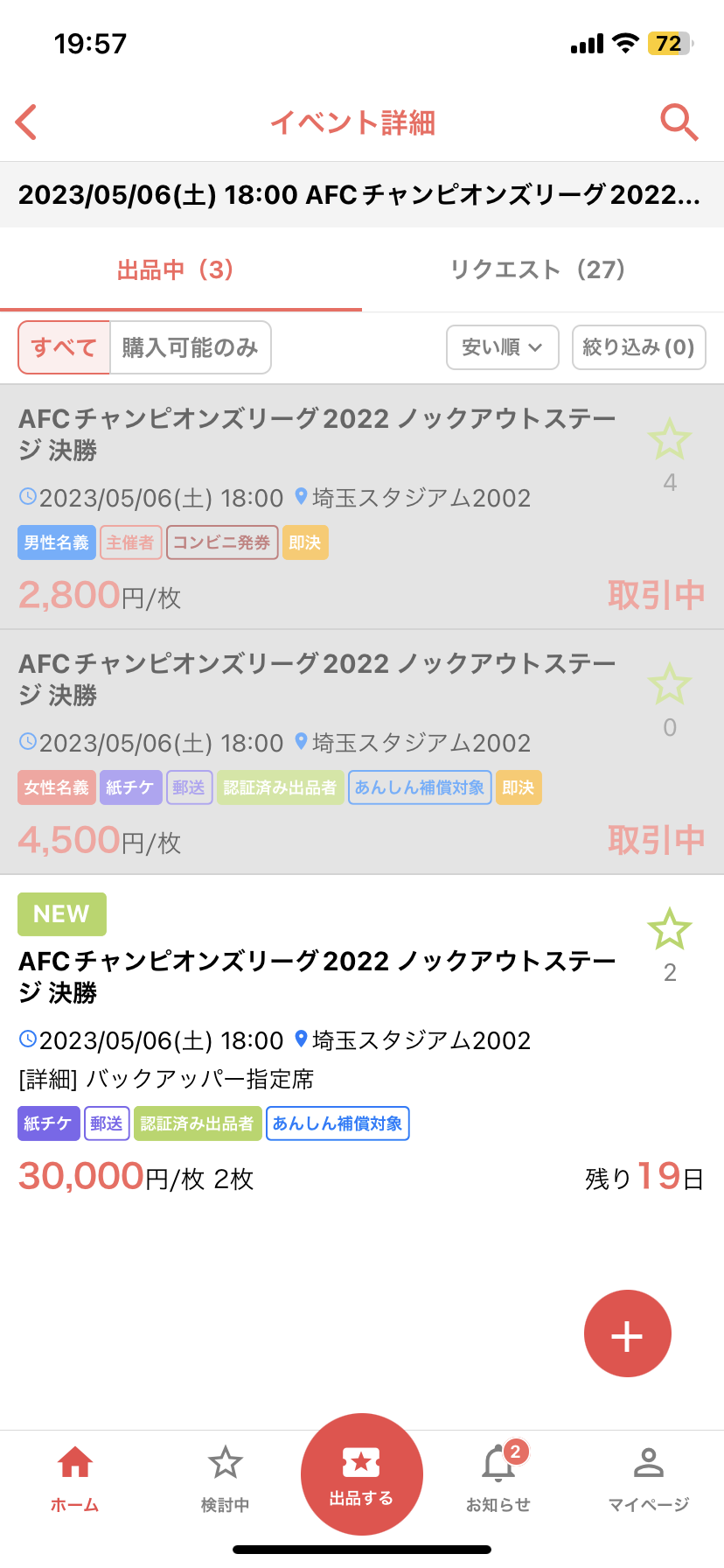This screenshot has width=724, height=1568.
Task: Switch to マイページ
Action: 649,1479
